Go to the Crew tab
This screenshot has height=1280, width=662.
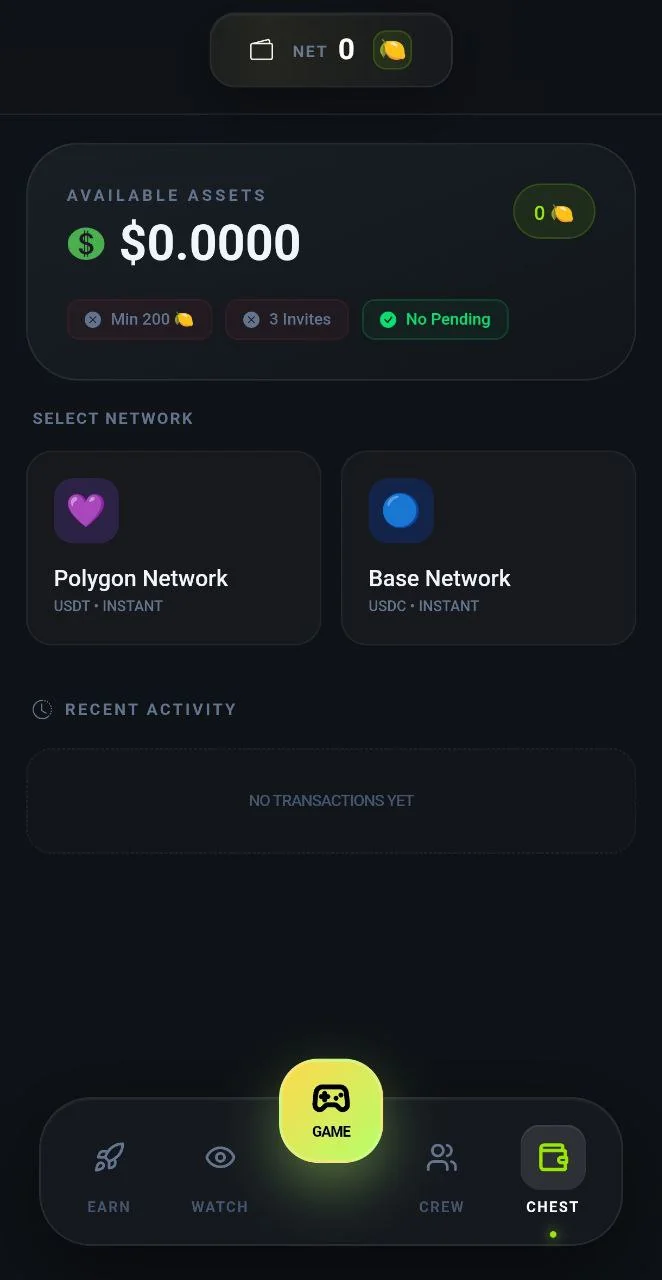[441, 1178]
